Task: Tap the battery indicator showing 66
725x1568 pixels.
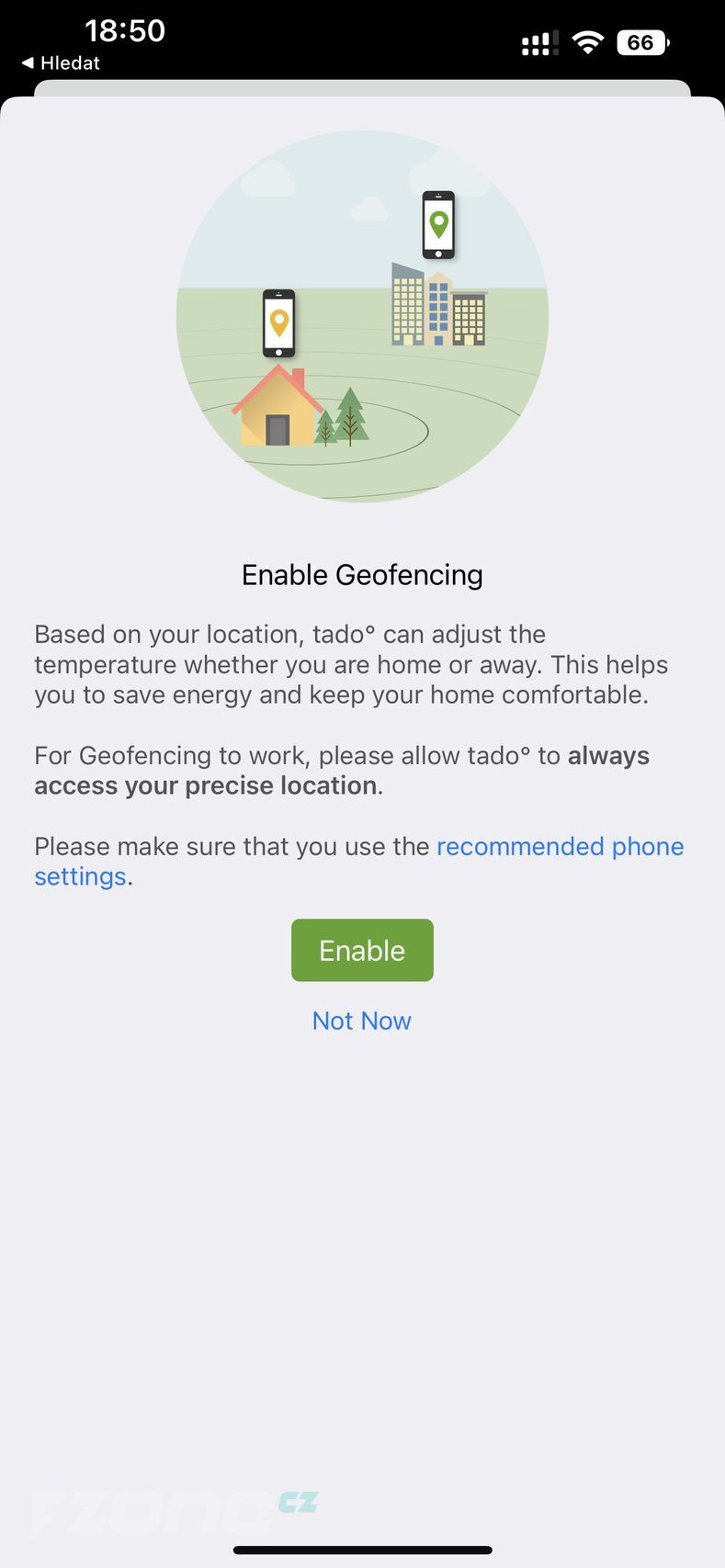Action: (641, 42)
